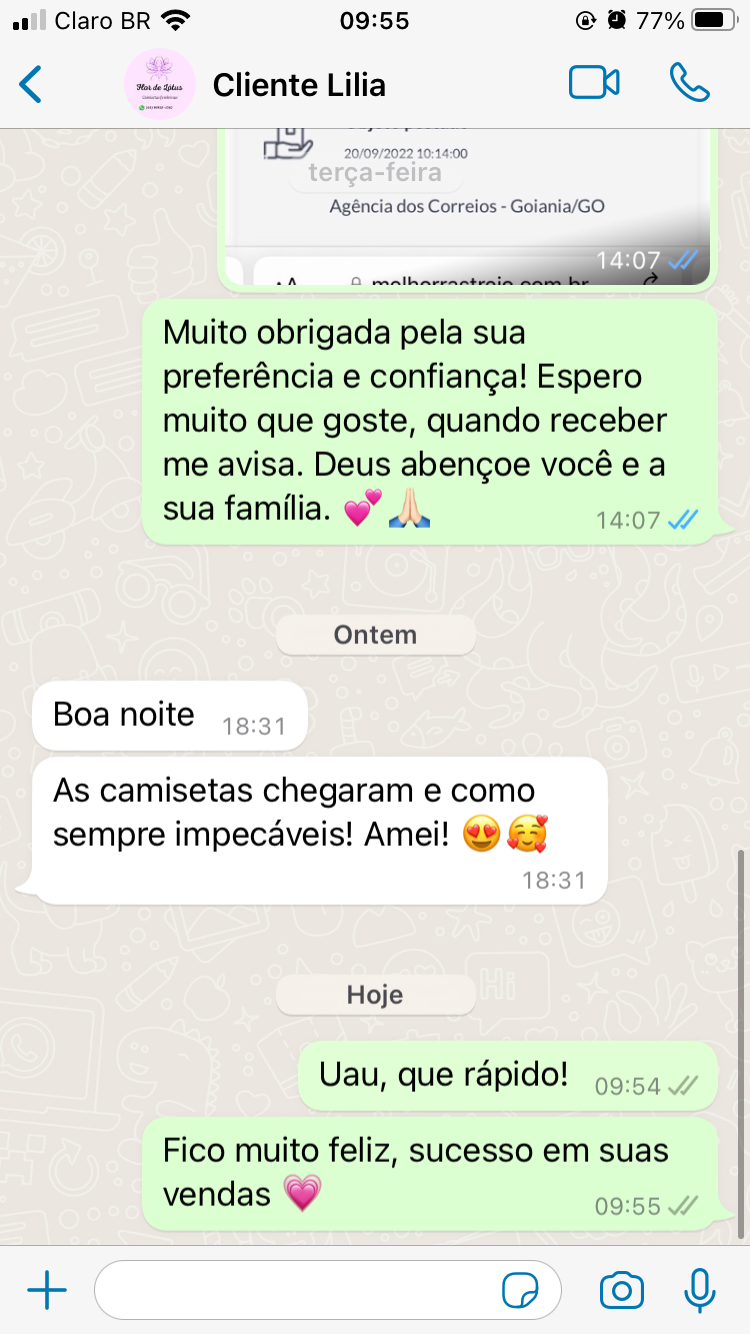Screen dimensions: 750x1334
Task: Open the sticker picker
Action: coord(521,1291)
